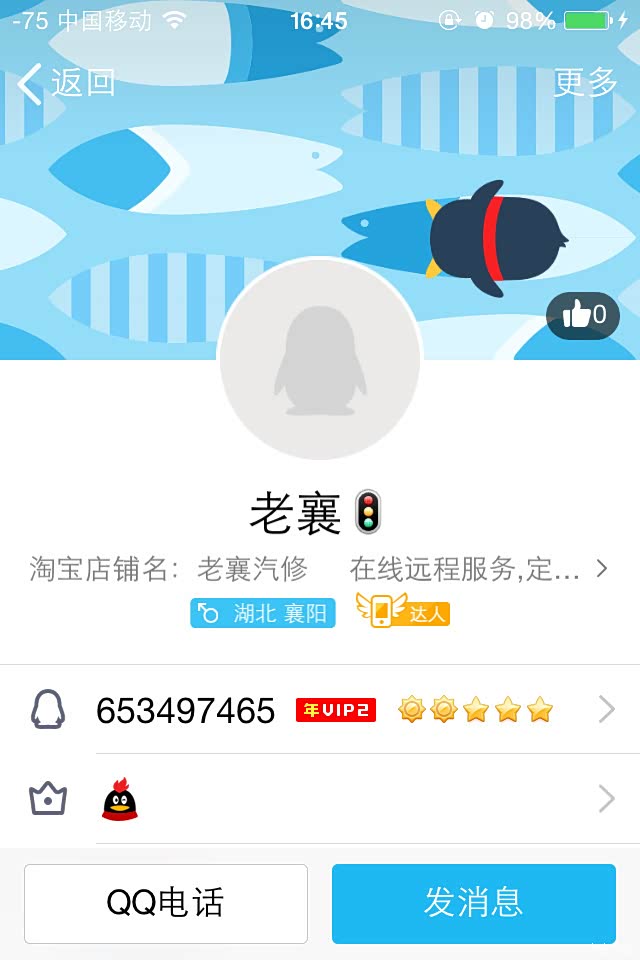Expand the 淘宝店铺名 signature line
The image size is (640, 960).
click(318, 570)
